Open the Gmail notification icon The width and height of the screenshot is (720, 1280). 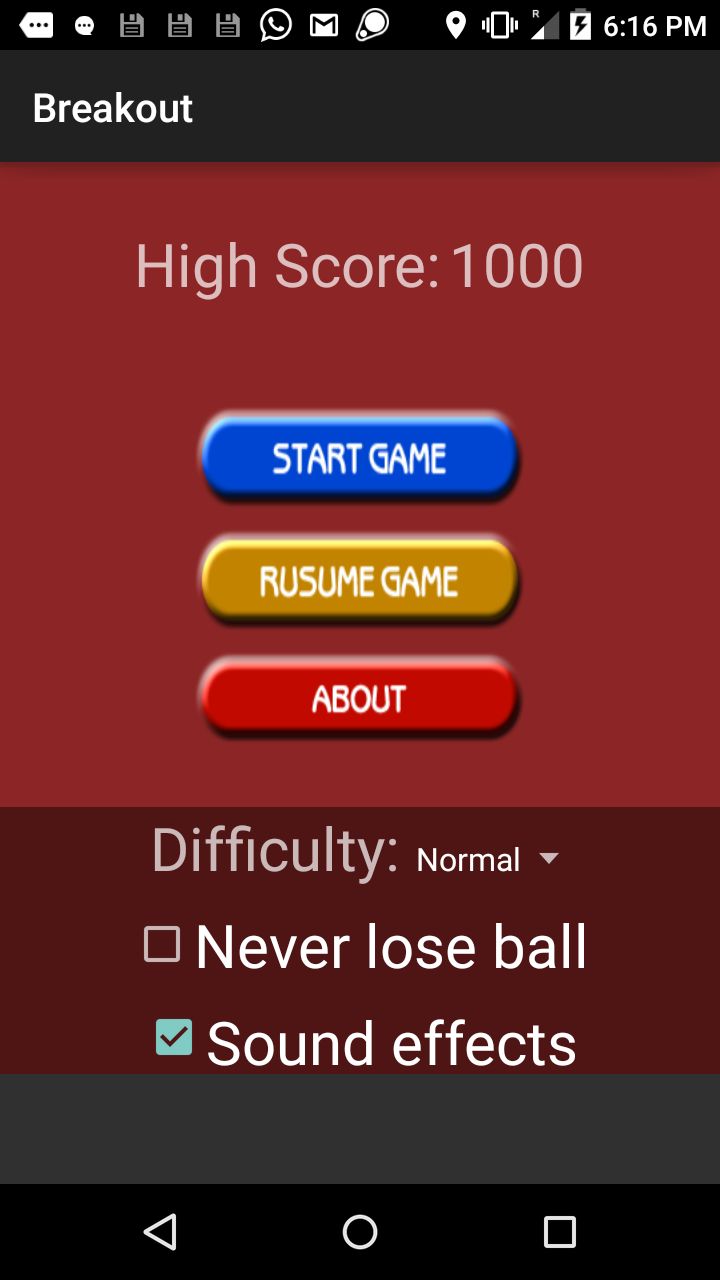tap(323, 25)
